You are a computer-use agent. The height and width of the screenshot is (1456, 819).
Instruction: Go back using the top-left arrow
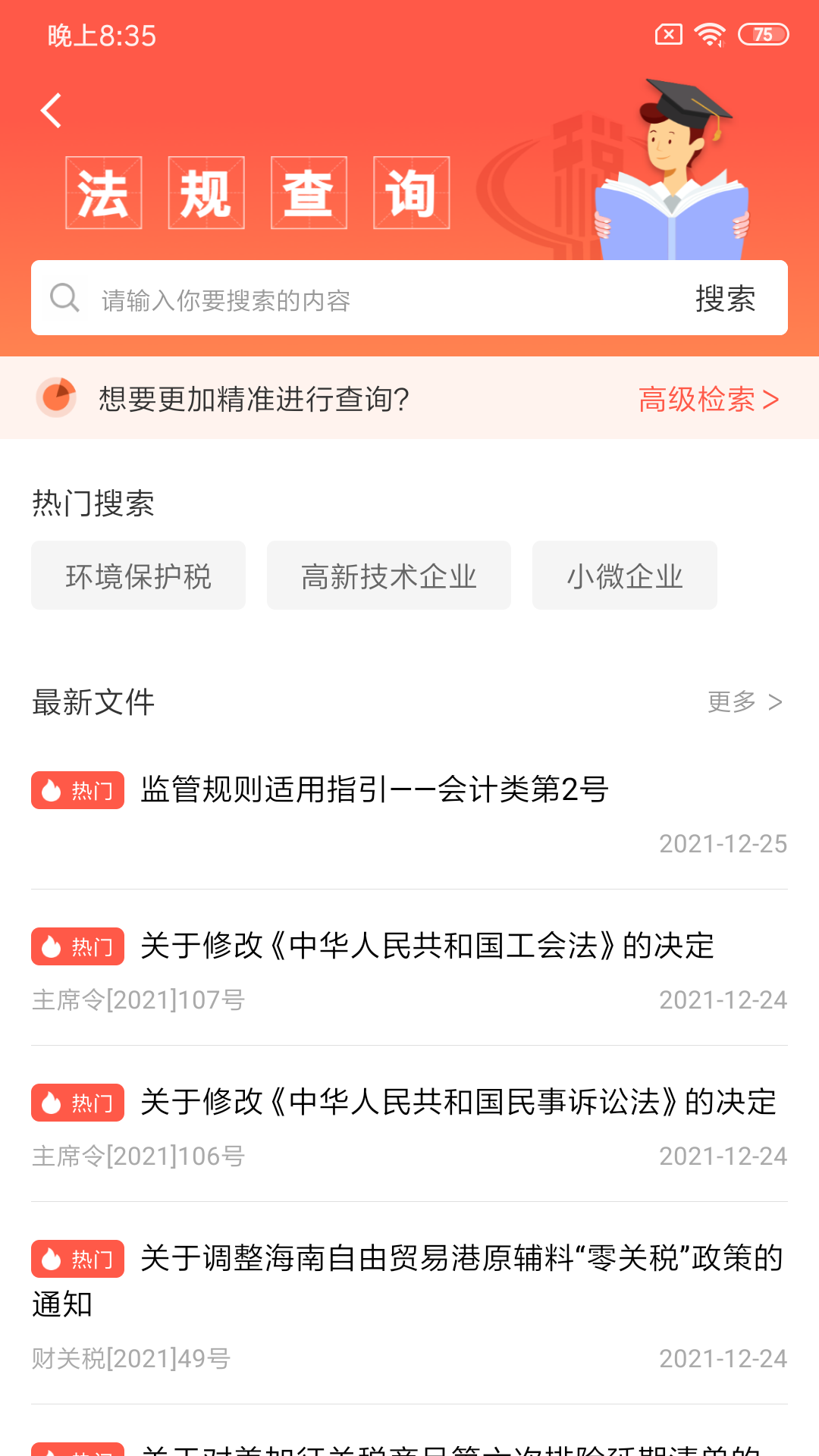(52, 111)
